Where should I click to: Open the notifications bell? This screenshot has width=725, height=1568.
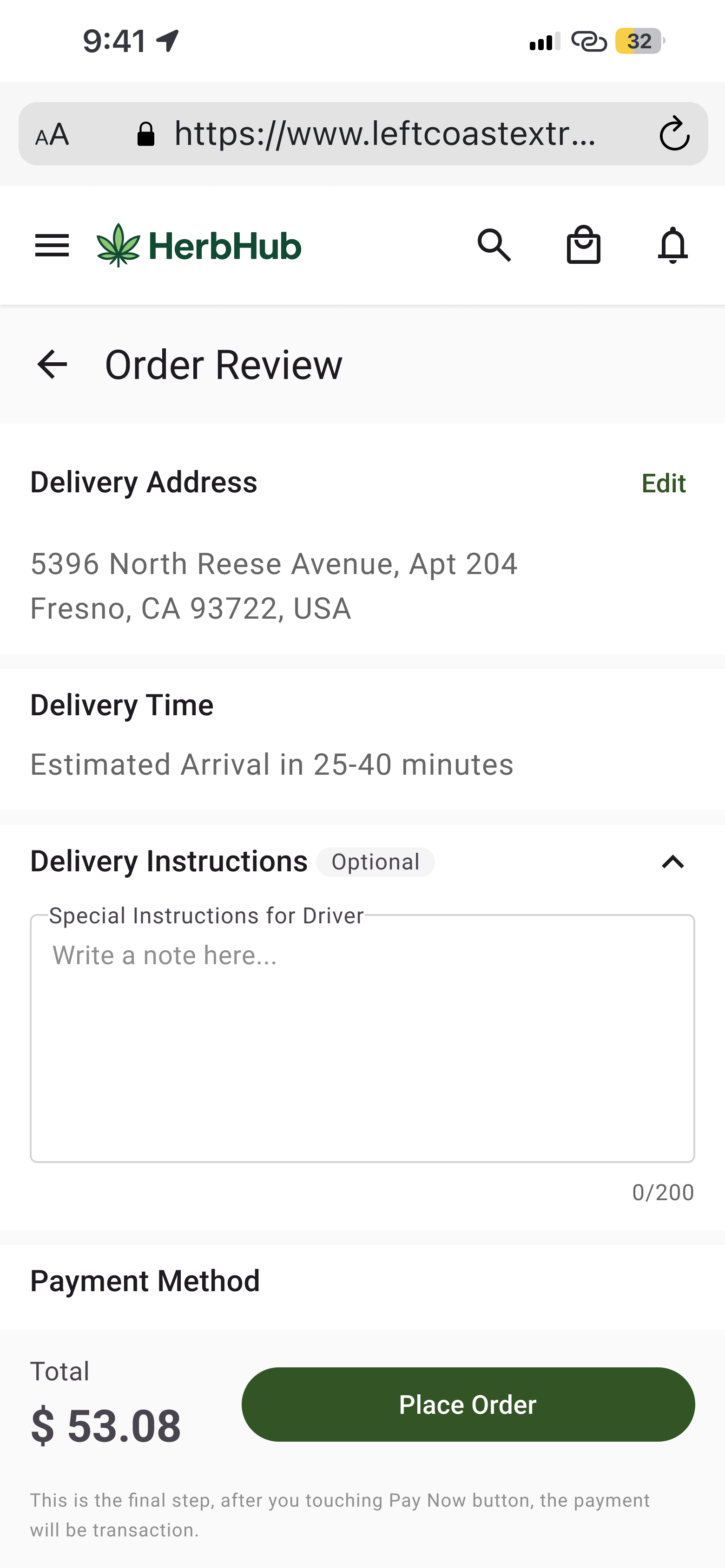672,245
